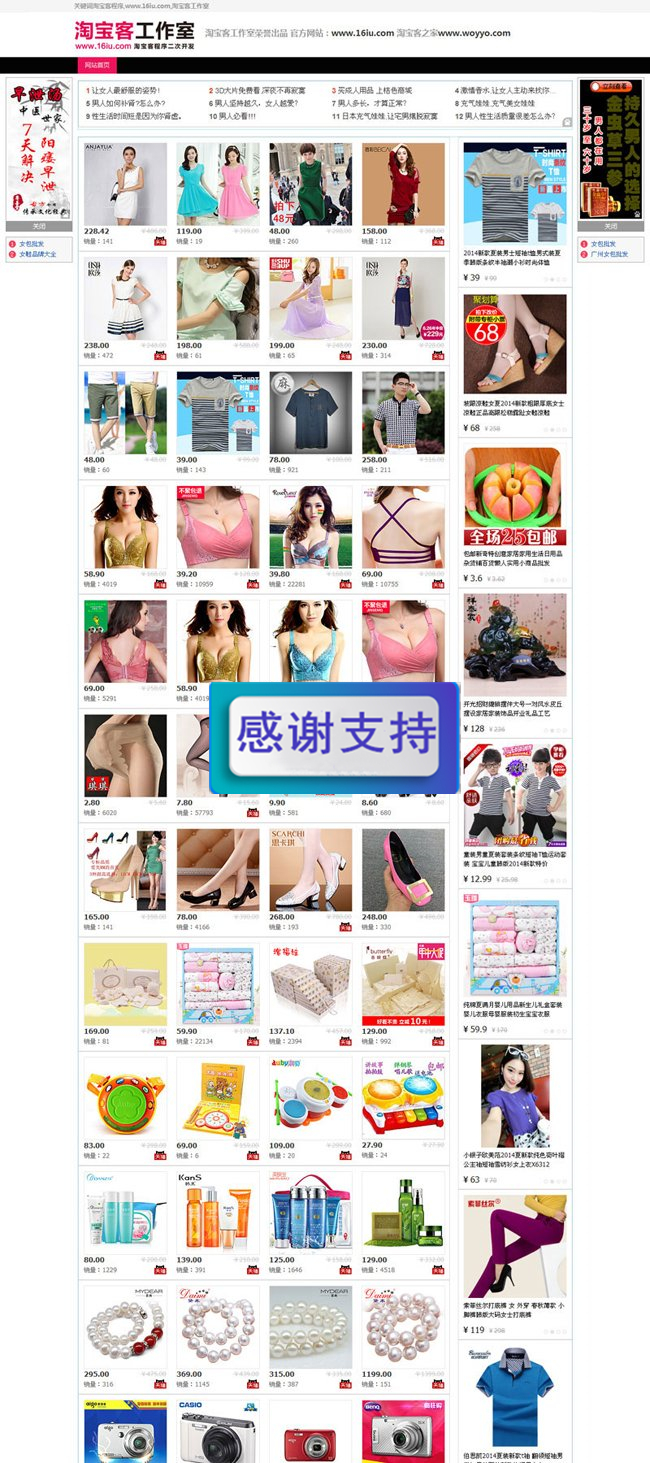Open the white dress priced 228.42
The image size is (650, 1463).
[x=125, y=184]
